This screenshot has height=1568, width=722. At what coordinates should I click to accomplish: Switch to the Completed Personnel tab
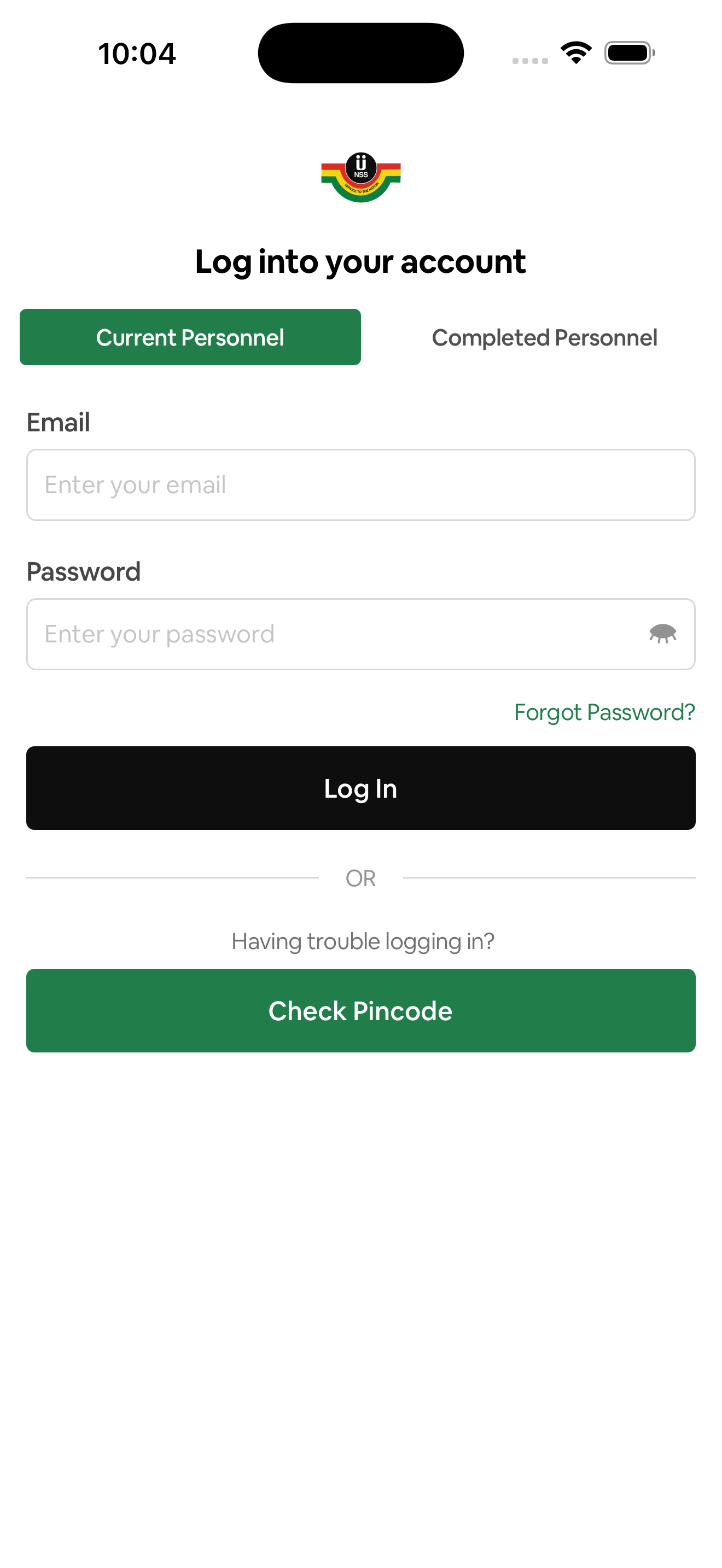pos(544,337)
